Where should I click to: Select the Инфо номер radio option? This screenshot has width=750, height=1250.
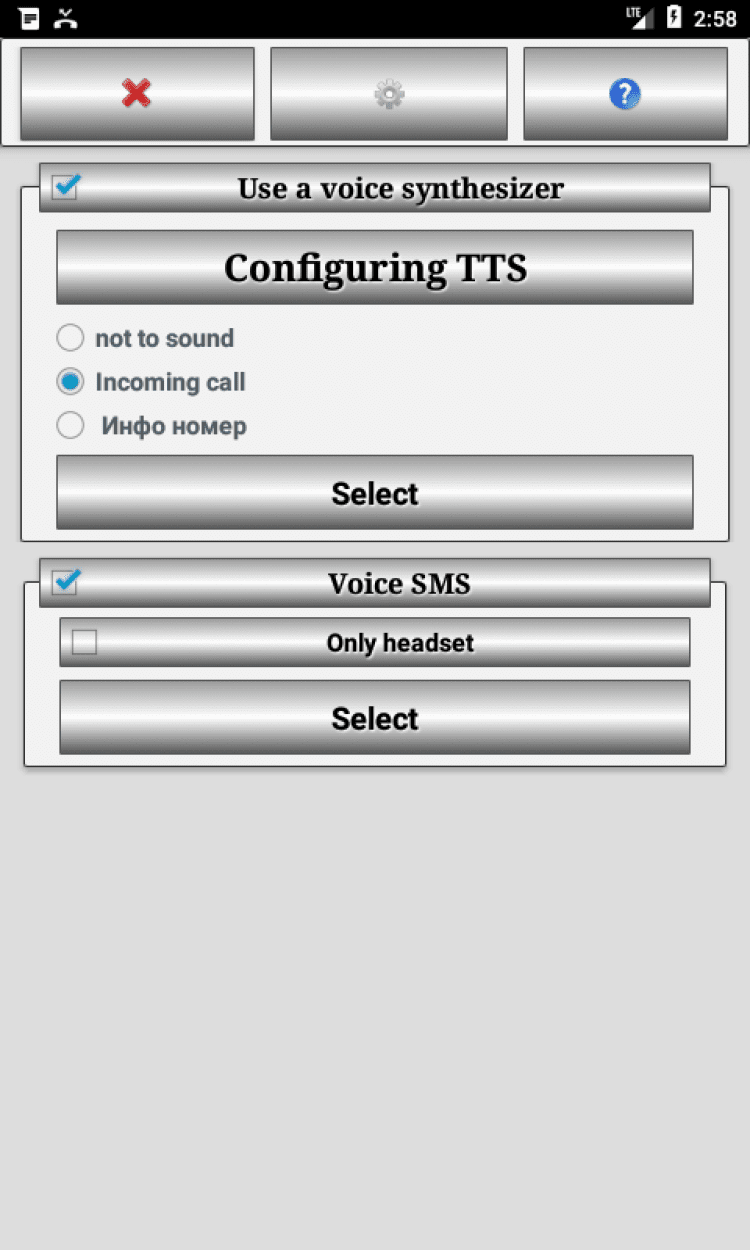(70, 426)
